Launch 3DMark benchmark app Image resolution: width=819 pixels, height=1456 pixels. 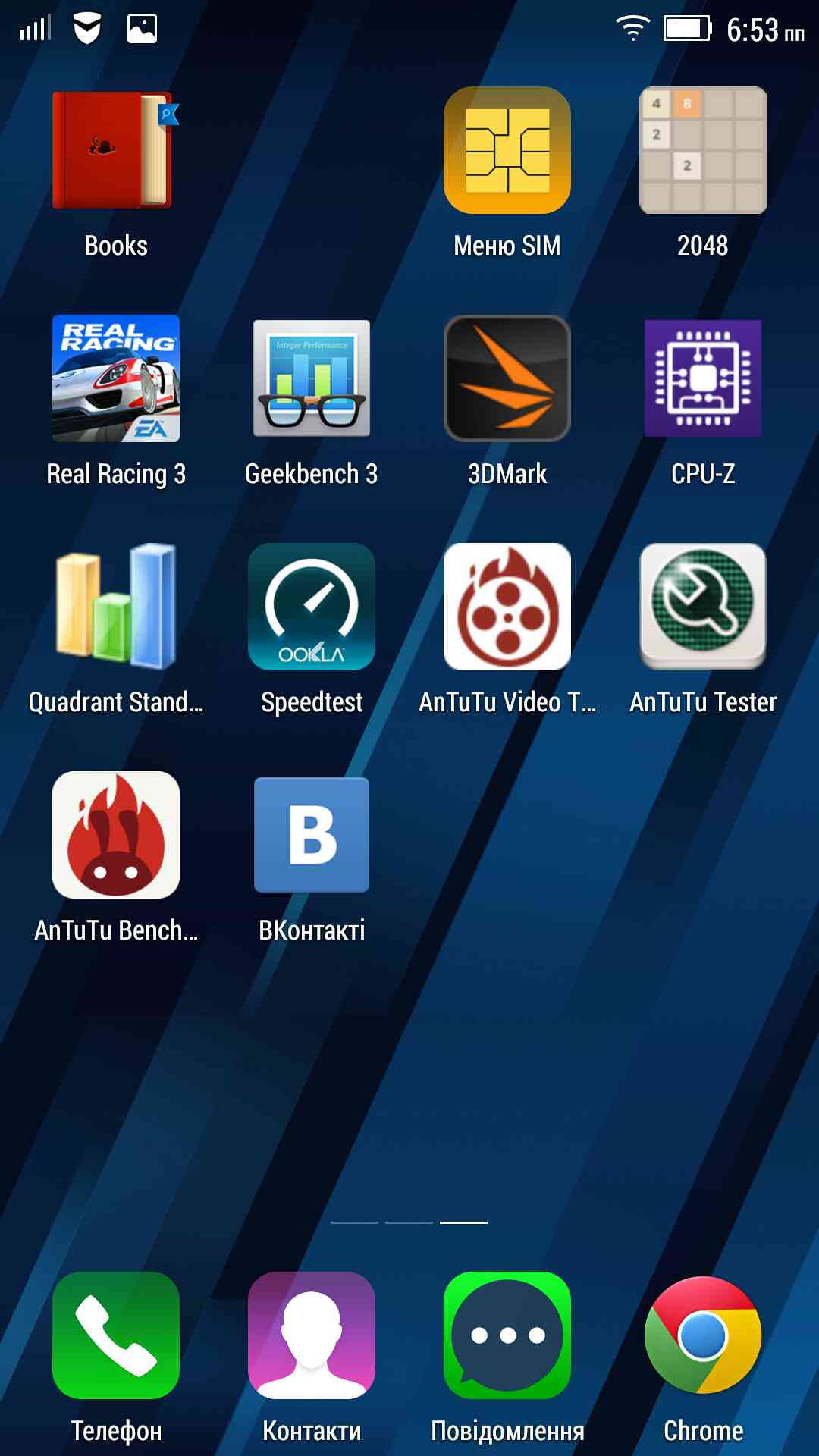pos(507,378)
